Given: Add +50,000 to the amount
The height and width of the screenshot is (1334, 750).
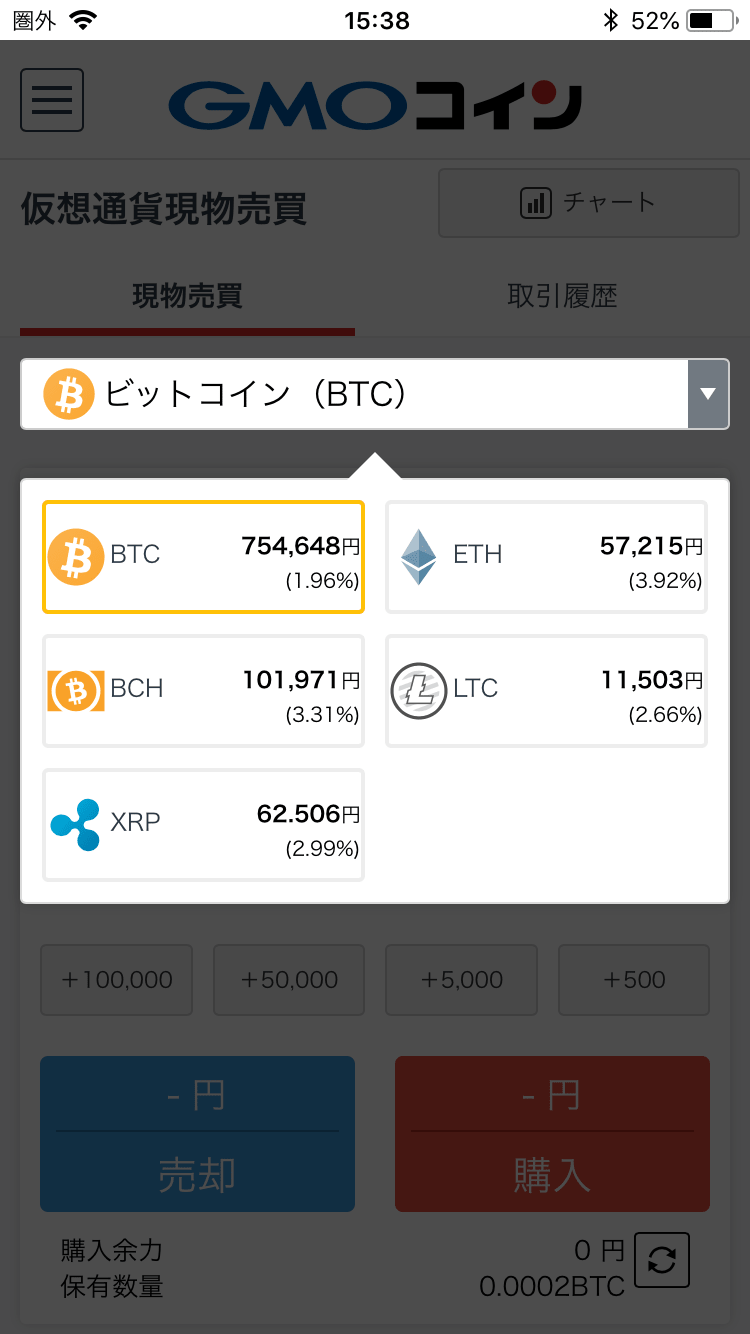Looking at the screenshot, I should point(289,980).
